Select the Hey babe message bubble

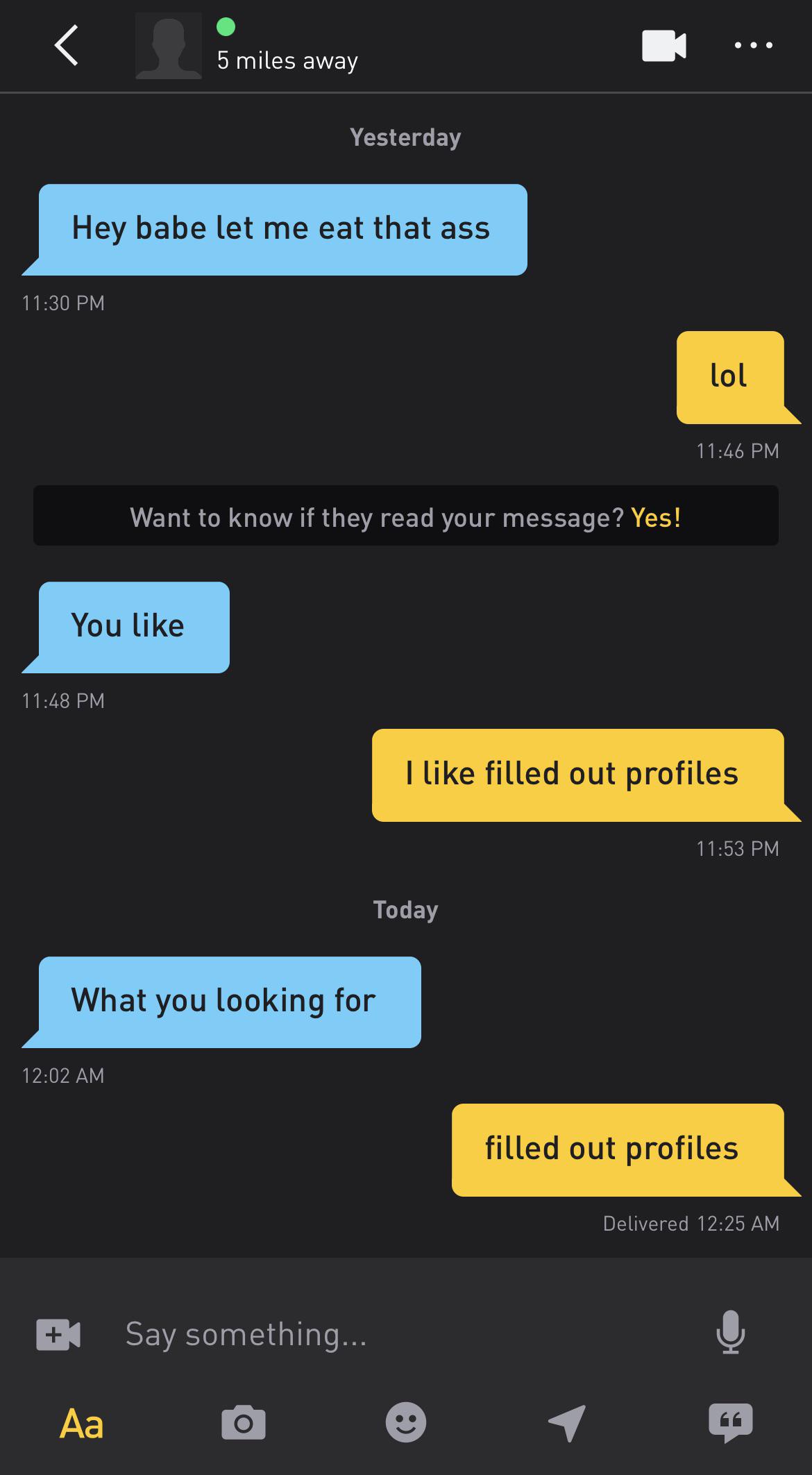click(281, 228)
